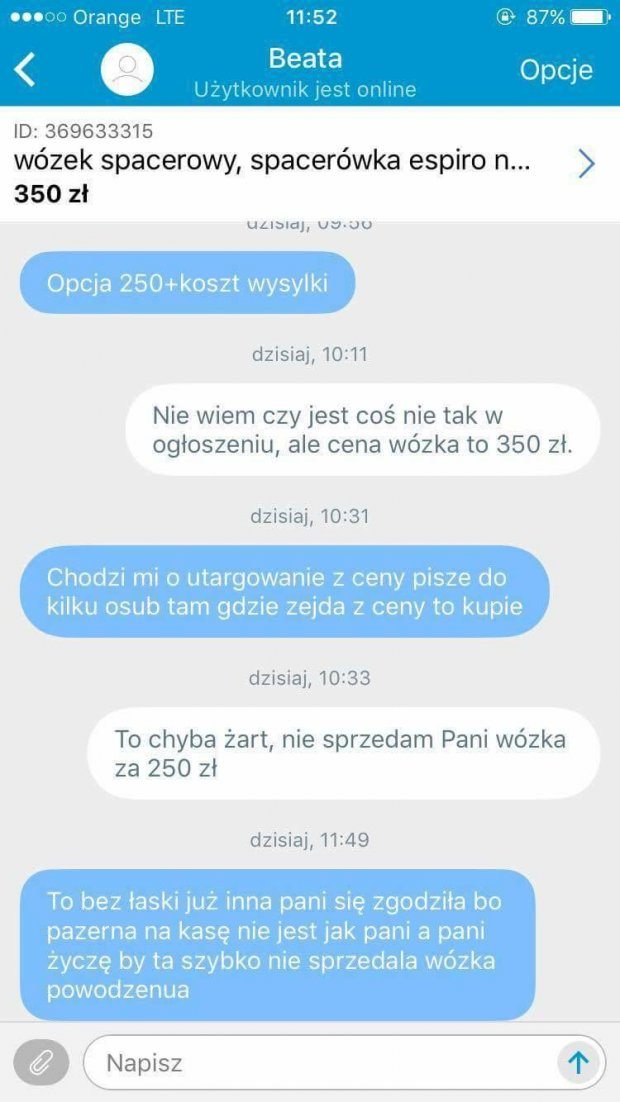Viewport: 620px width, 1102px height.
Task: Focus the Napisz message field
Action: click(x=320, y=1062)
